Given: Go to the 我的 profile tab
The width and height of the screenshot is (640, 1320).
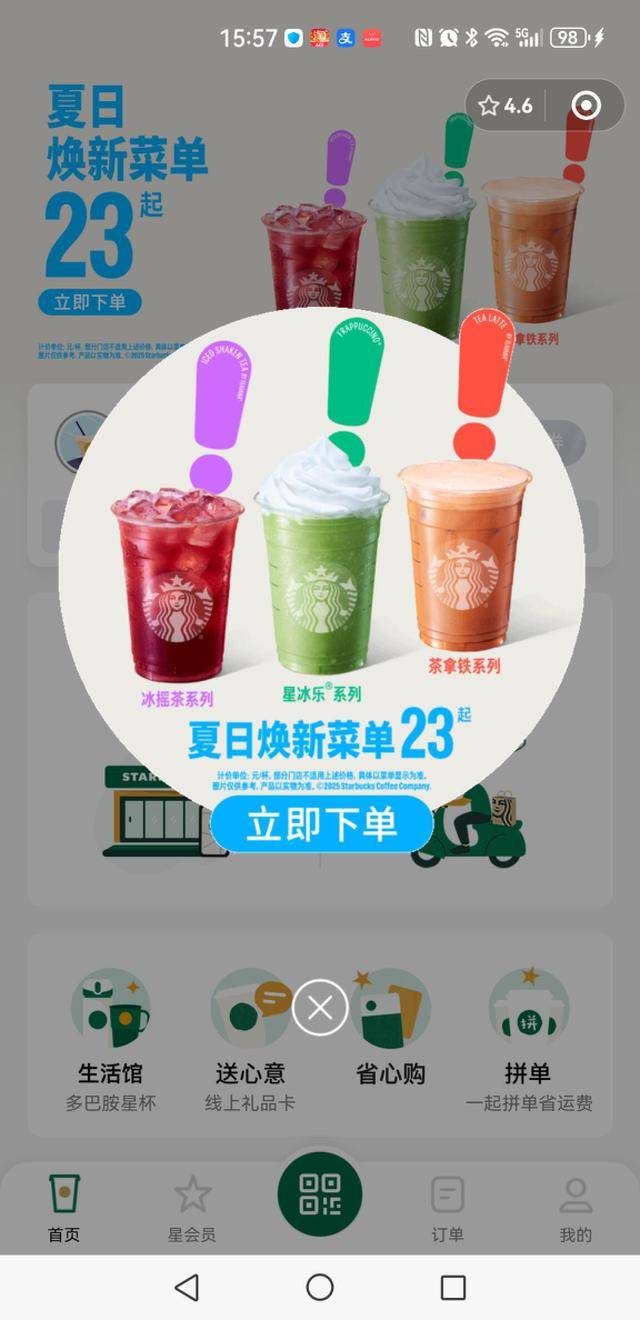Looking at the screenshot, I should [x=575, y=1208].
